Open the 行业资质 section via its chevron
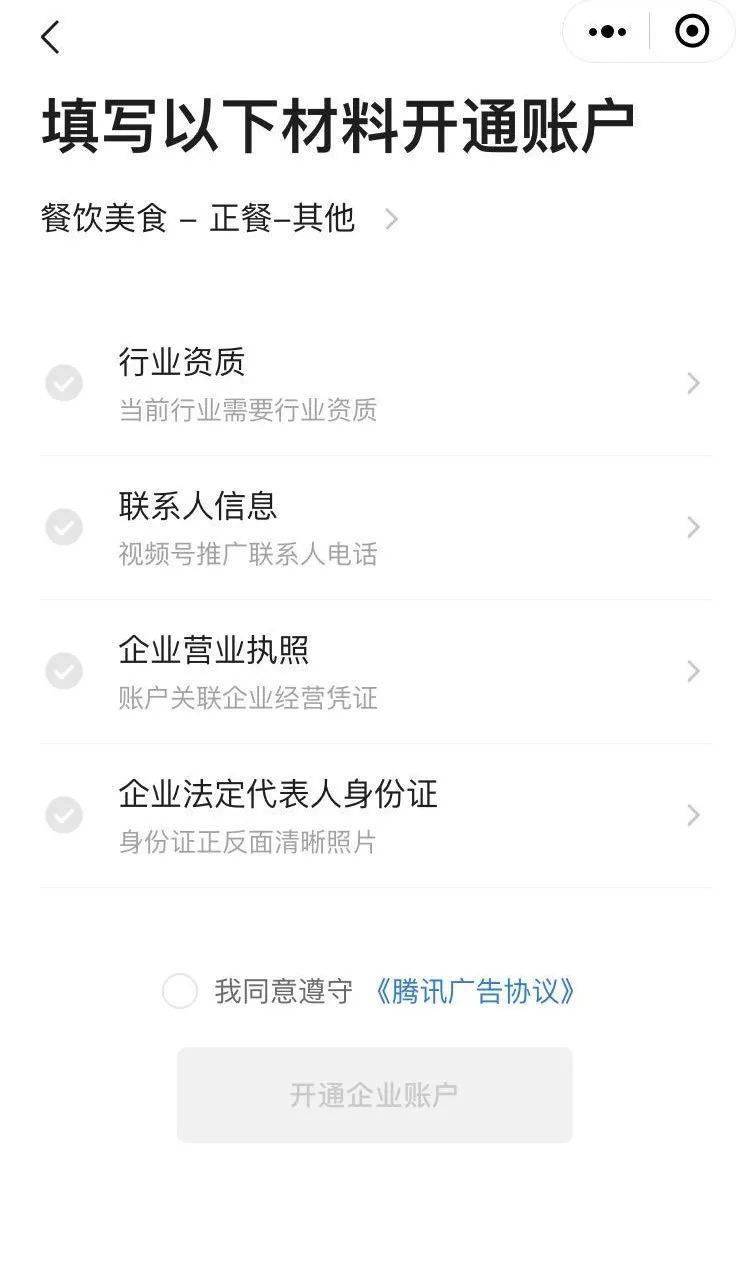 (694, 383)
